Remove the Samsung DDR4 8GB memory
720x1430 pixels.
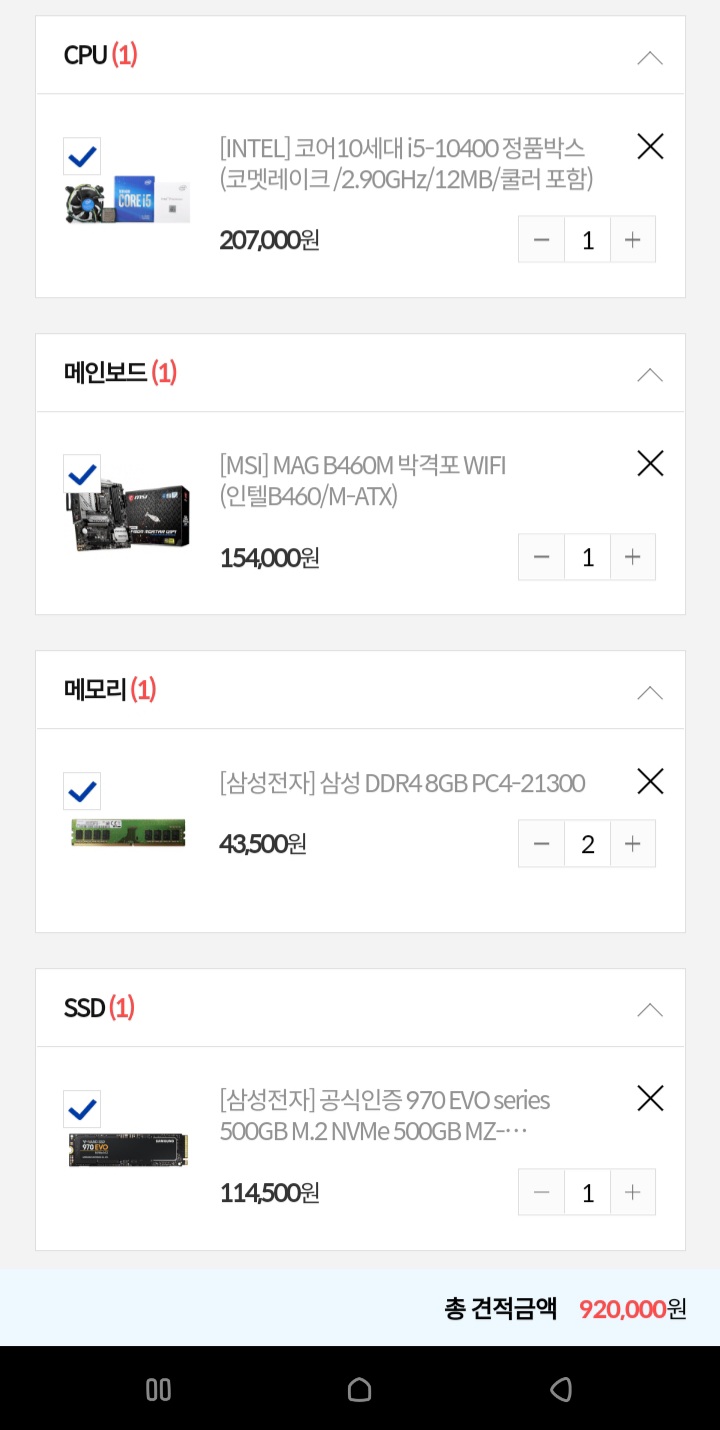pos(650,782)
